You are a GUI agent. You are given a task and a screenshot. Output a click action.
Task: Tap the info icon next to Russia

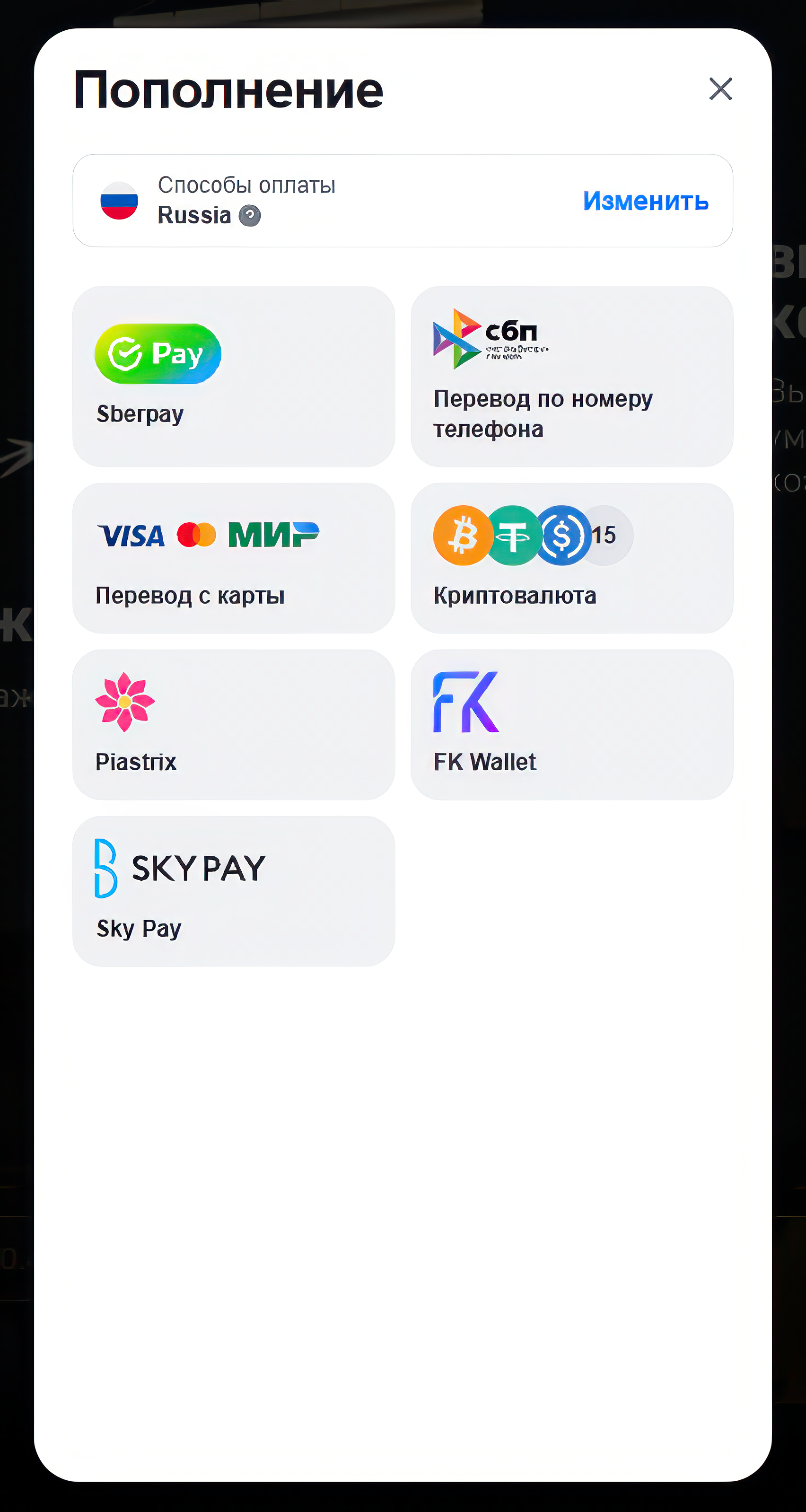click(x=249, y=215)
